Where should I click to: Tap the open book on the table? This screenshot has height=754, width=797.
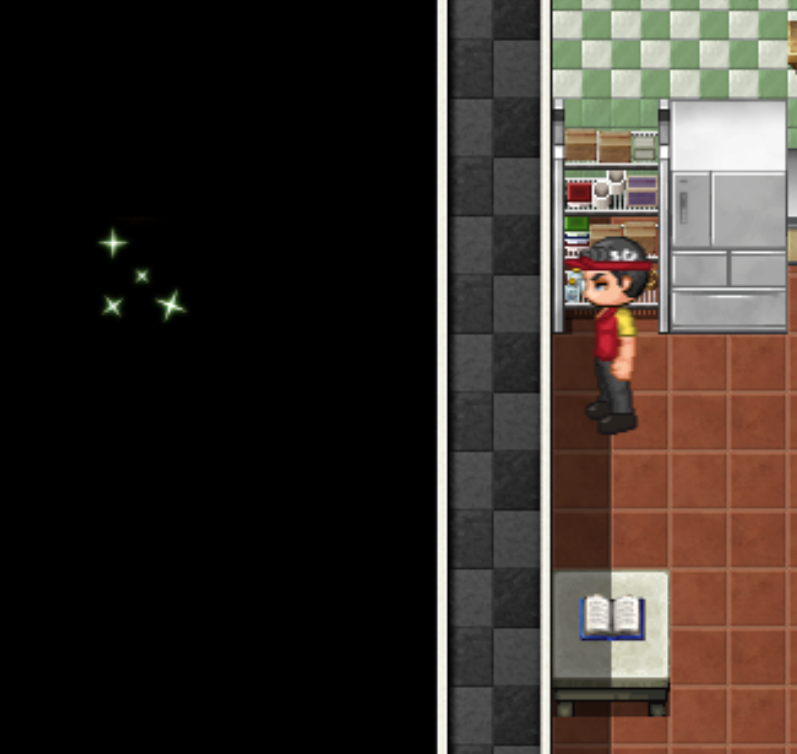[612, 616]
